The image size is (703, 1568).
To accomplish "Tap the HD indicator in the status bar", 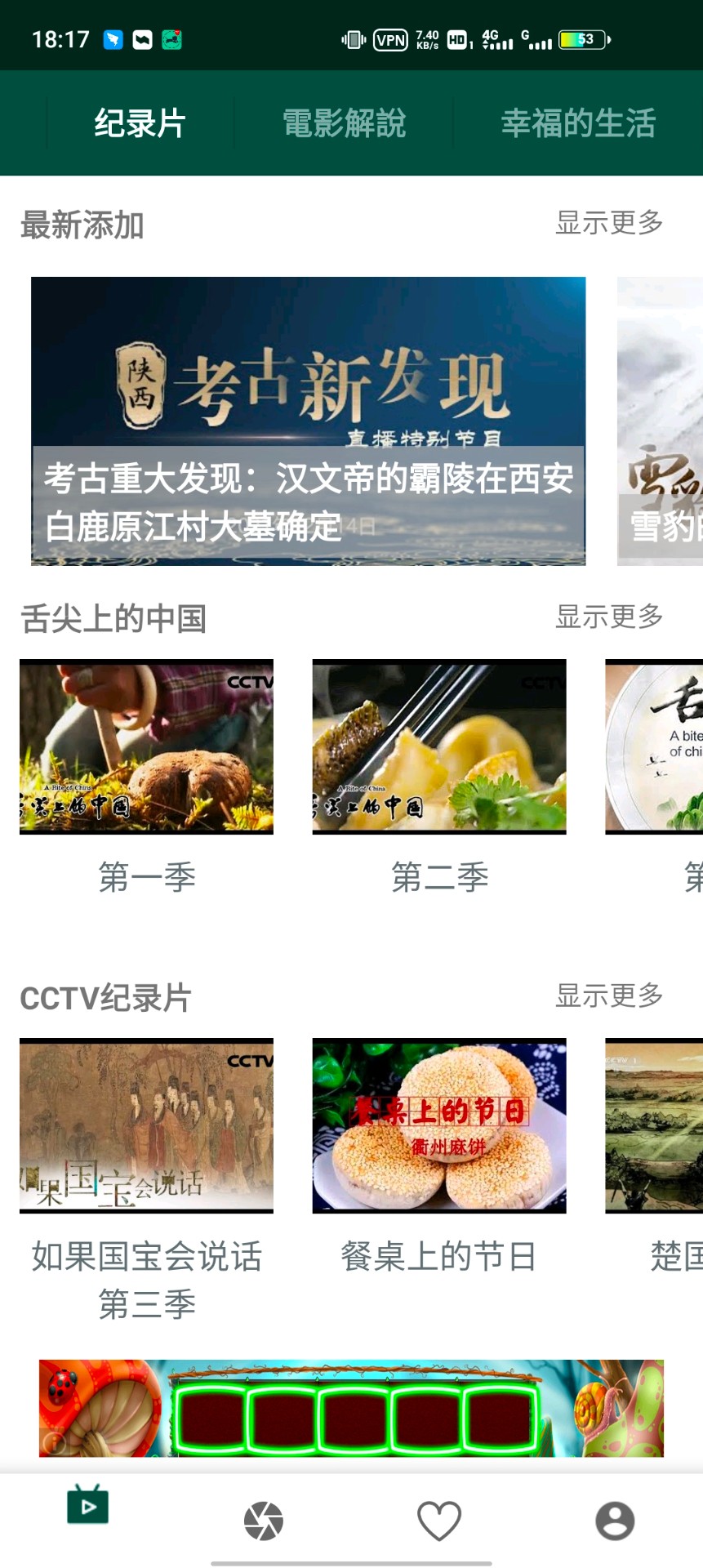I will [459, 38].
